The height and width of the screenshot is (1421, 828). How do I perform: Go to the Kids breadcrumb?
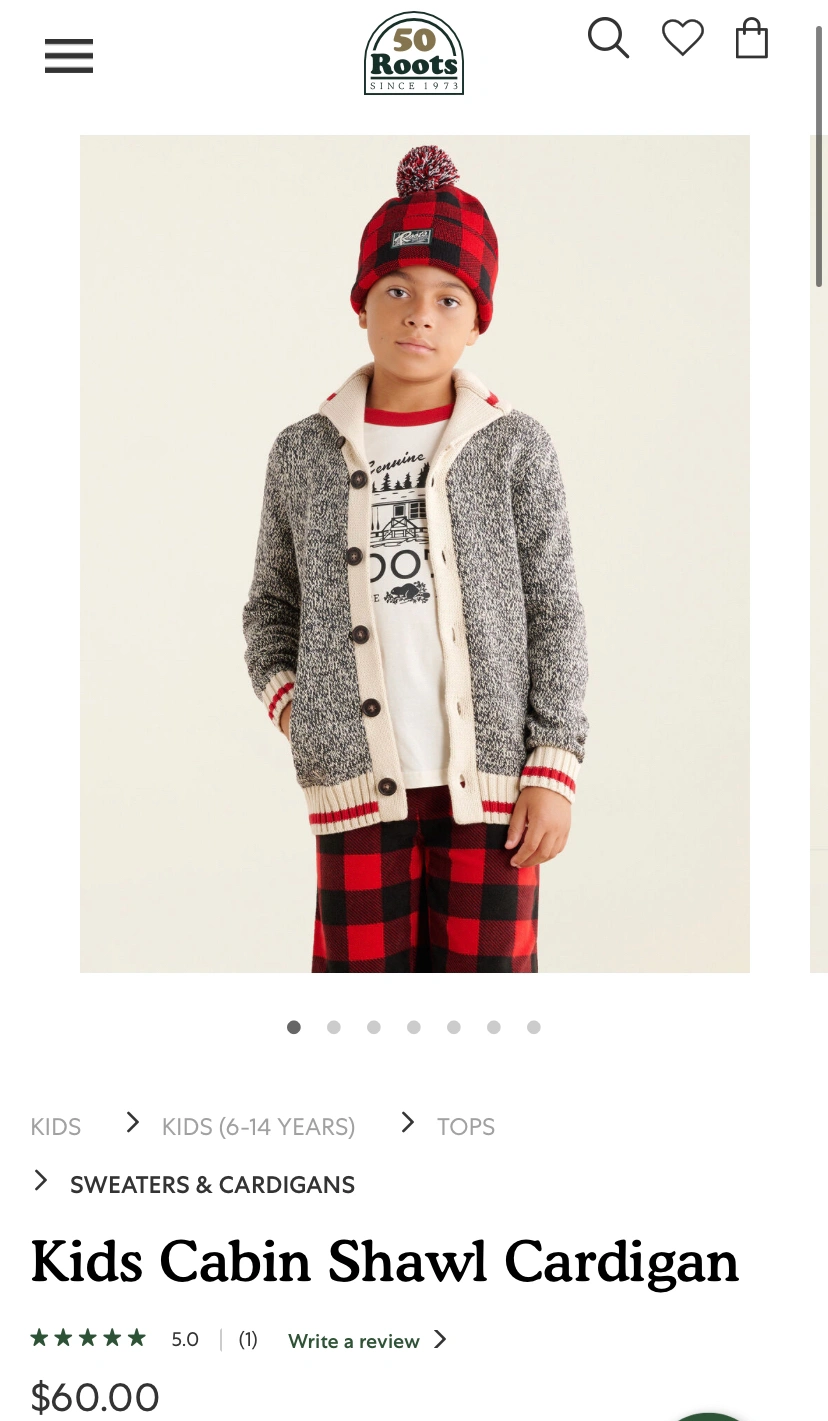click(56, 1127)
